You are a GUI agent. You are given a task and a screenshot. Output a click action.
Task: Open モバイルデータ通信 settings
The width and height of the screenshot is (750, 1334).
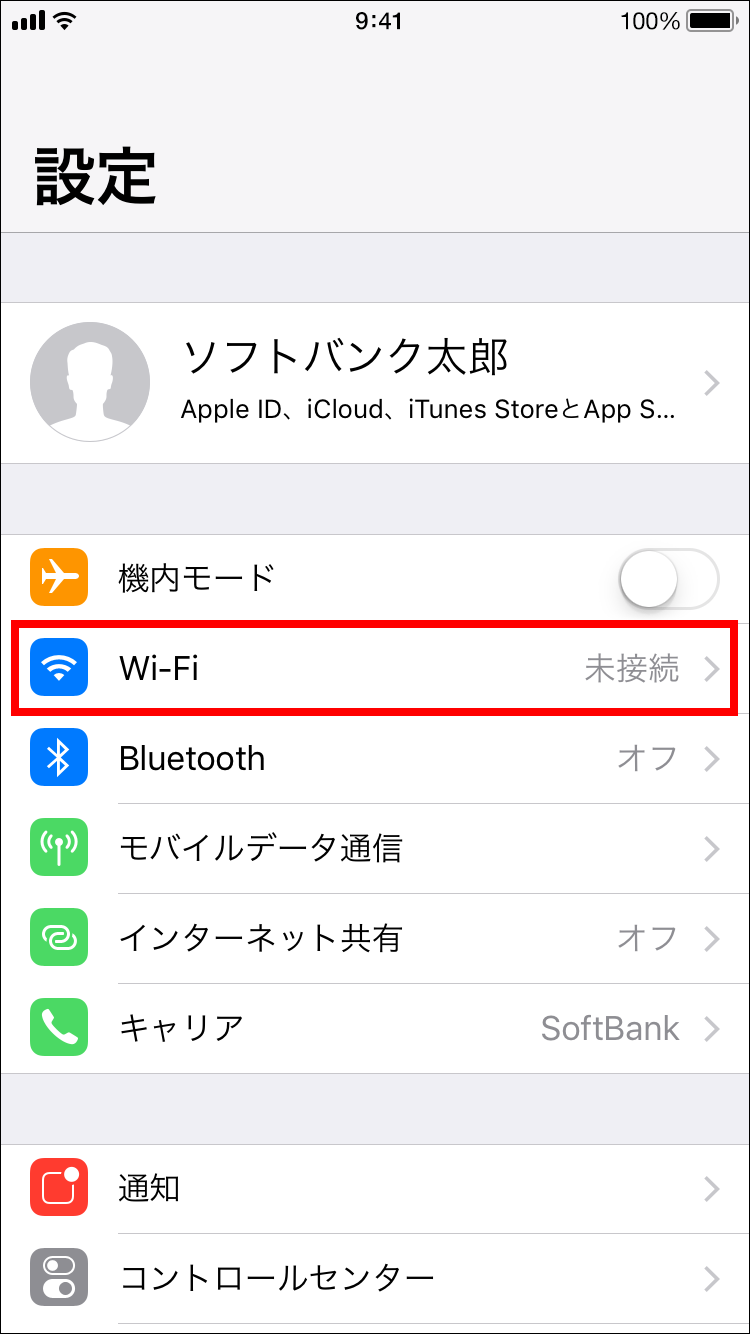pos(375,848)
